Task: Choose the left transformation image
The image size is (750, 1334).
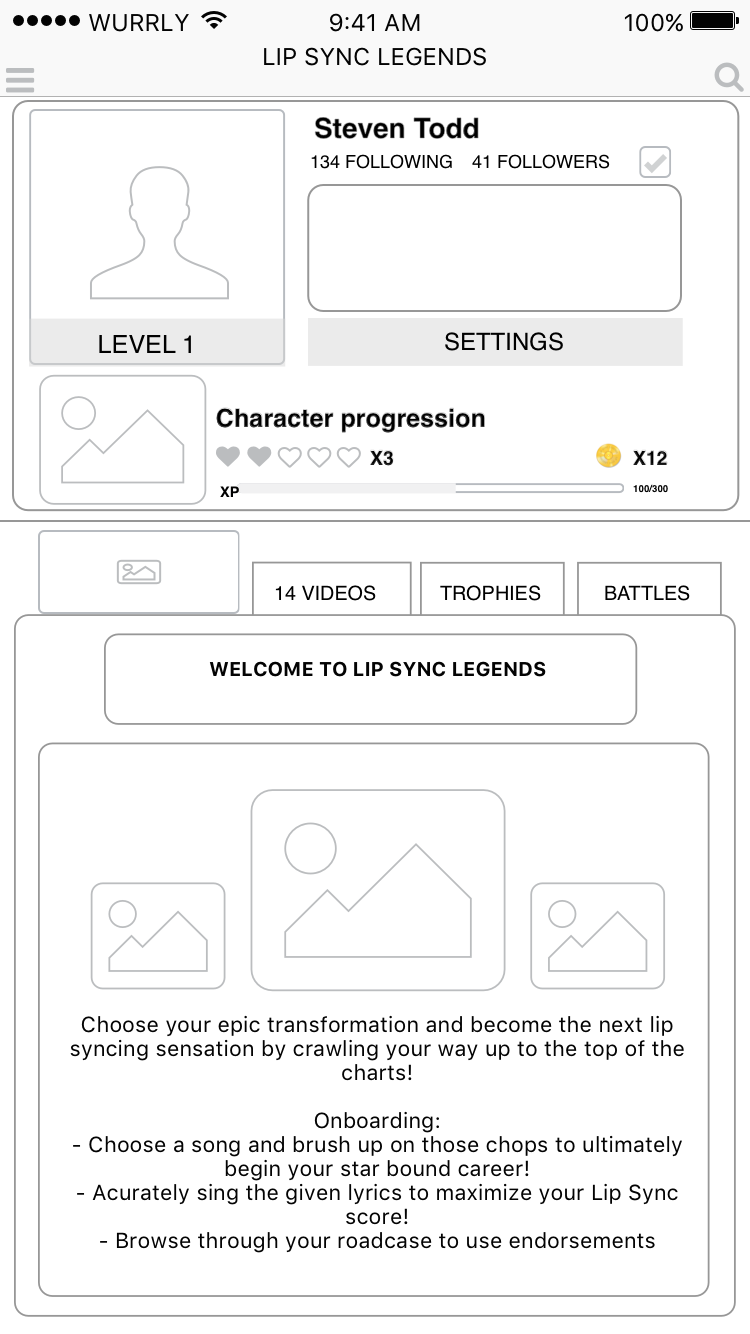Action: (x=158, y=935)
